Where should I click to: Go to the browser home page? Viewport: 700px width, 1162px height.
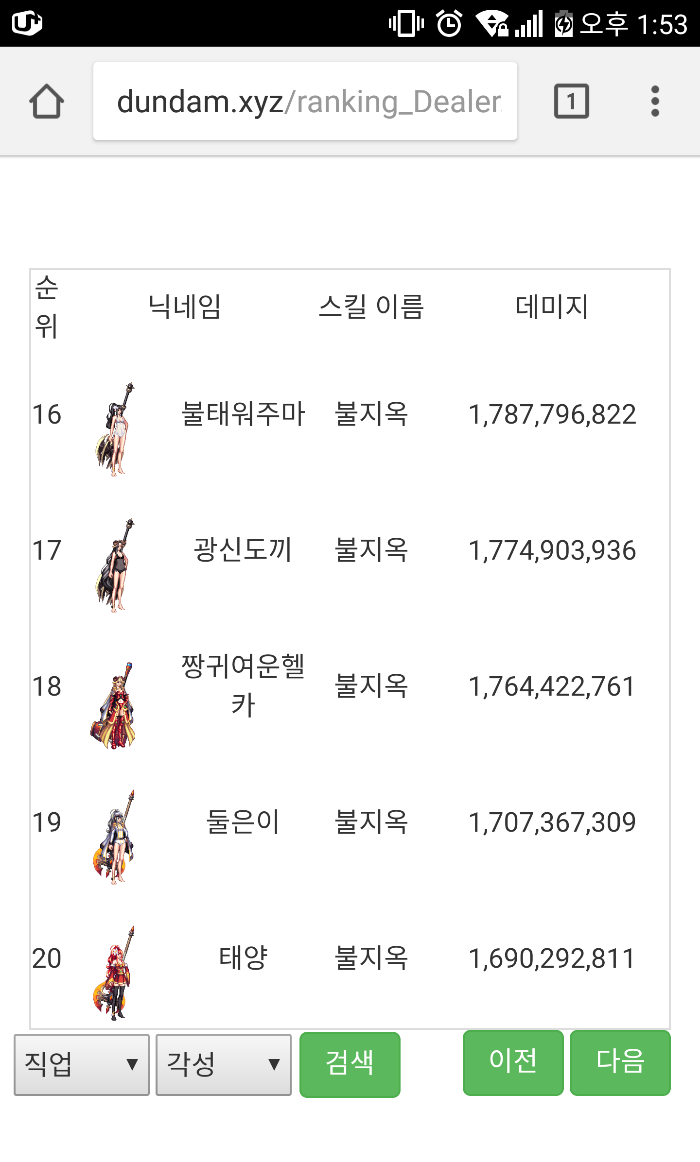pos(46,101)
